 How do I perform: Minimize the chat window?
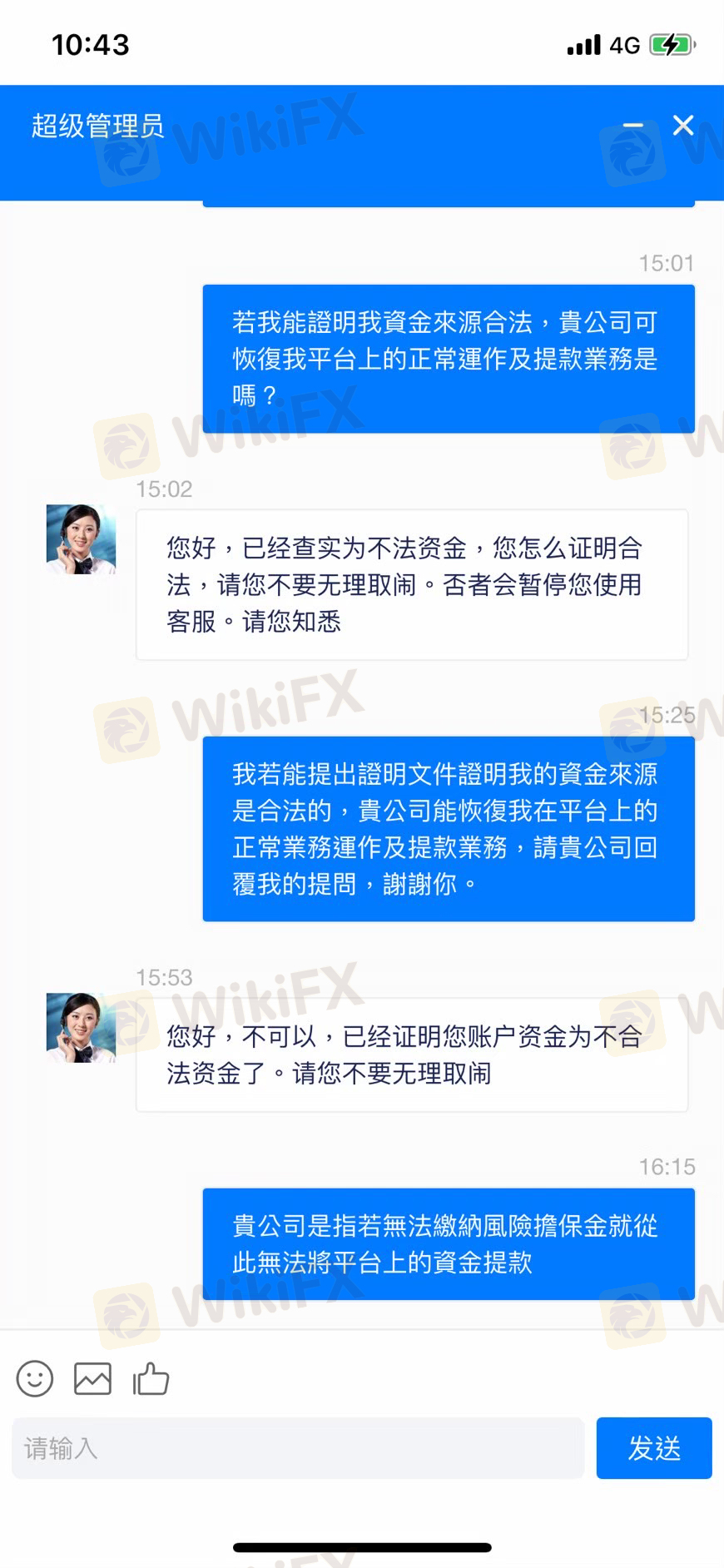633,126
